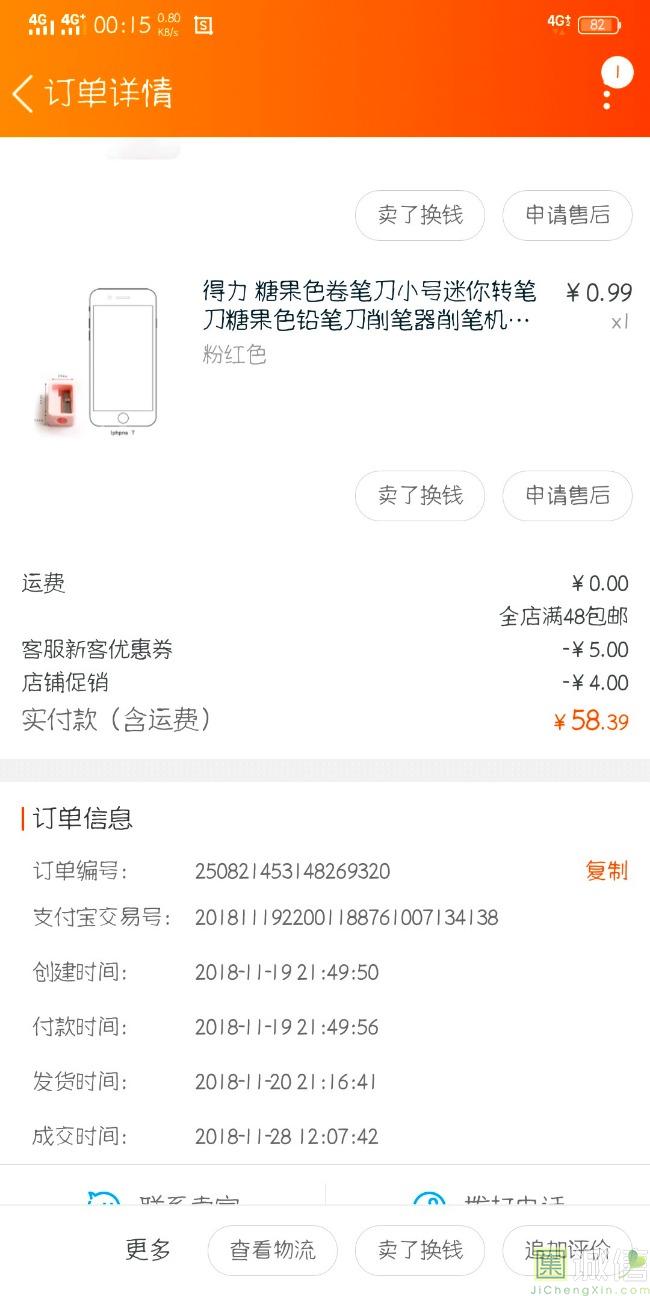The height and width of the screenshot is (1296, 650).
Task: Go back from the 订单详情 page
Action: click(x=24, y=93)
